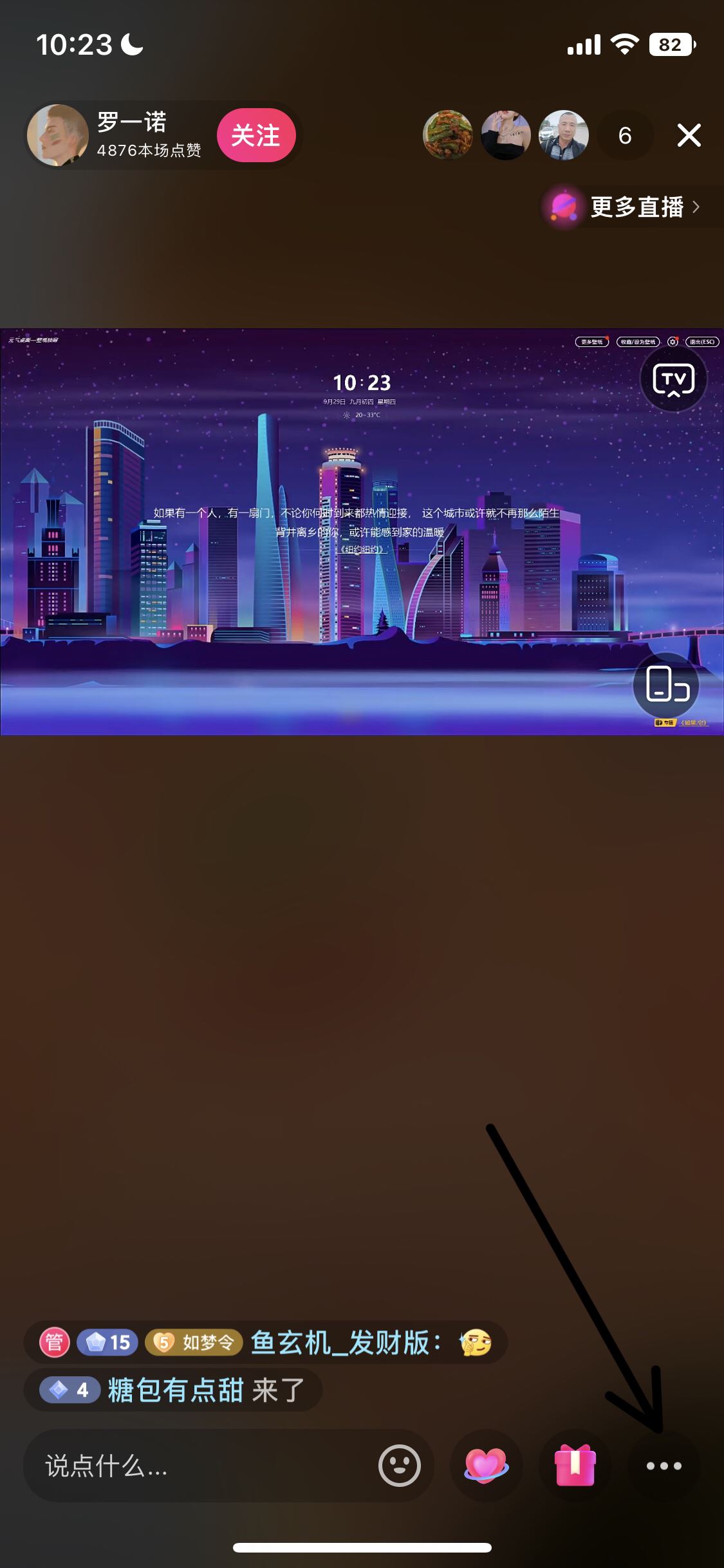Open the emoji picker
Viewport: 724px width, 1568px height.
coord(399,1466)
